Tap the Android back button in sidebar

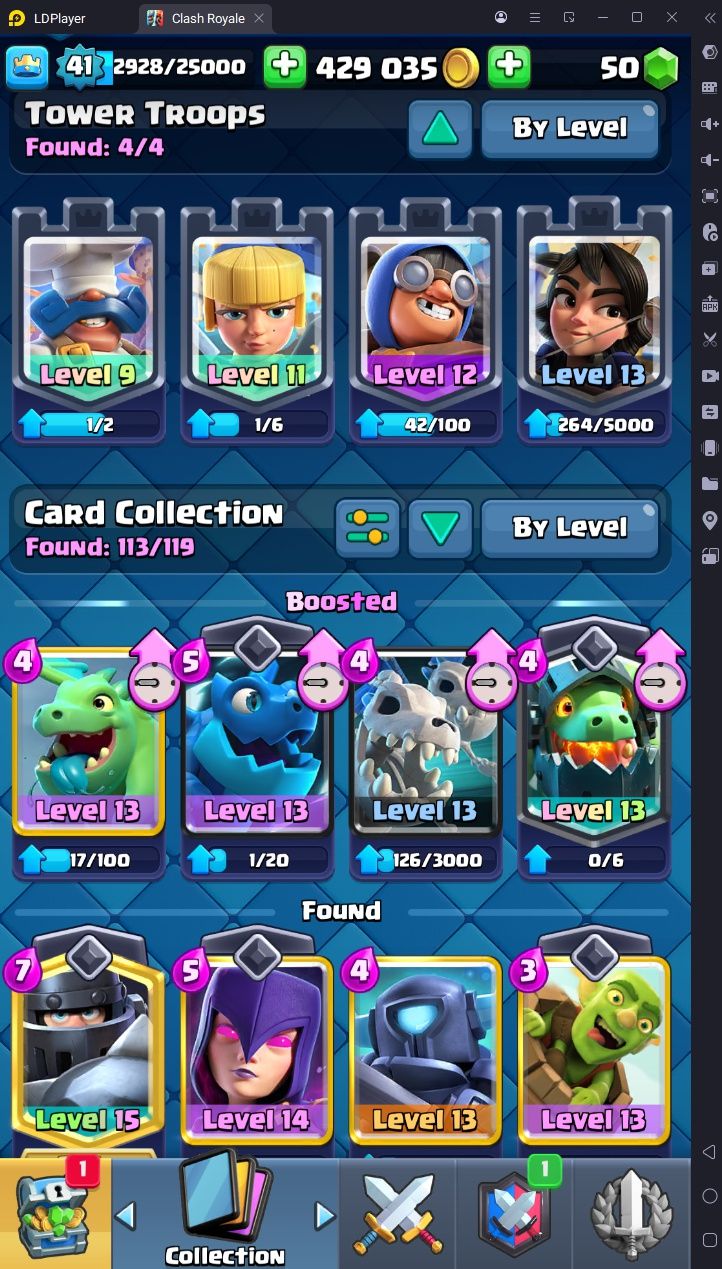709,1152
